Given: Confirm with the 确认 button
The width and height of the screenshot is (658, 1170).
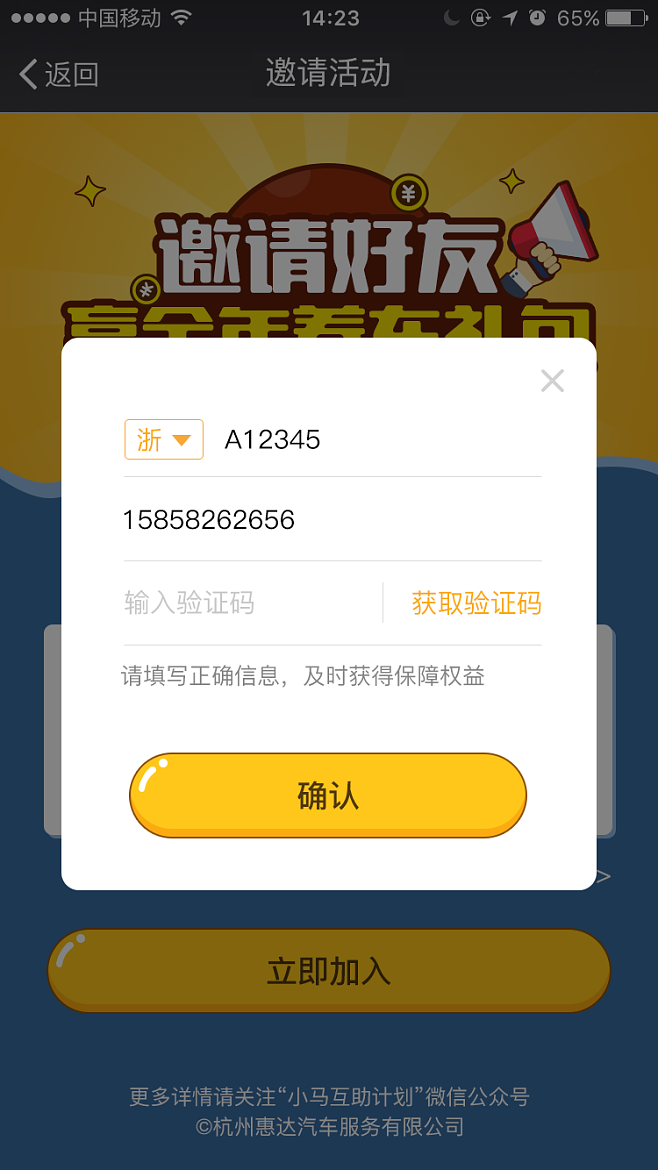Looking at the screenshot, I should pos(328,796).
